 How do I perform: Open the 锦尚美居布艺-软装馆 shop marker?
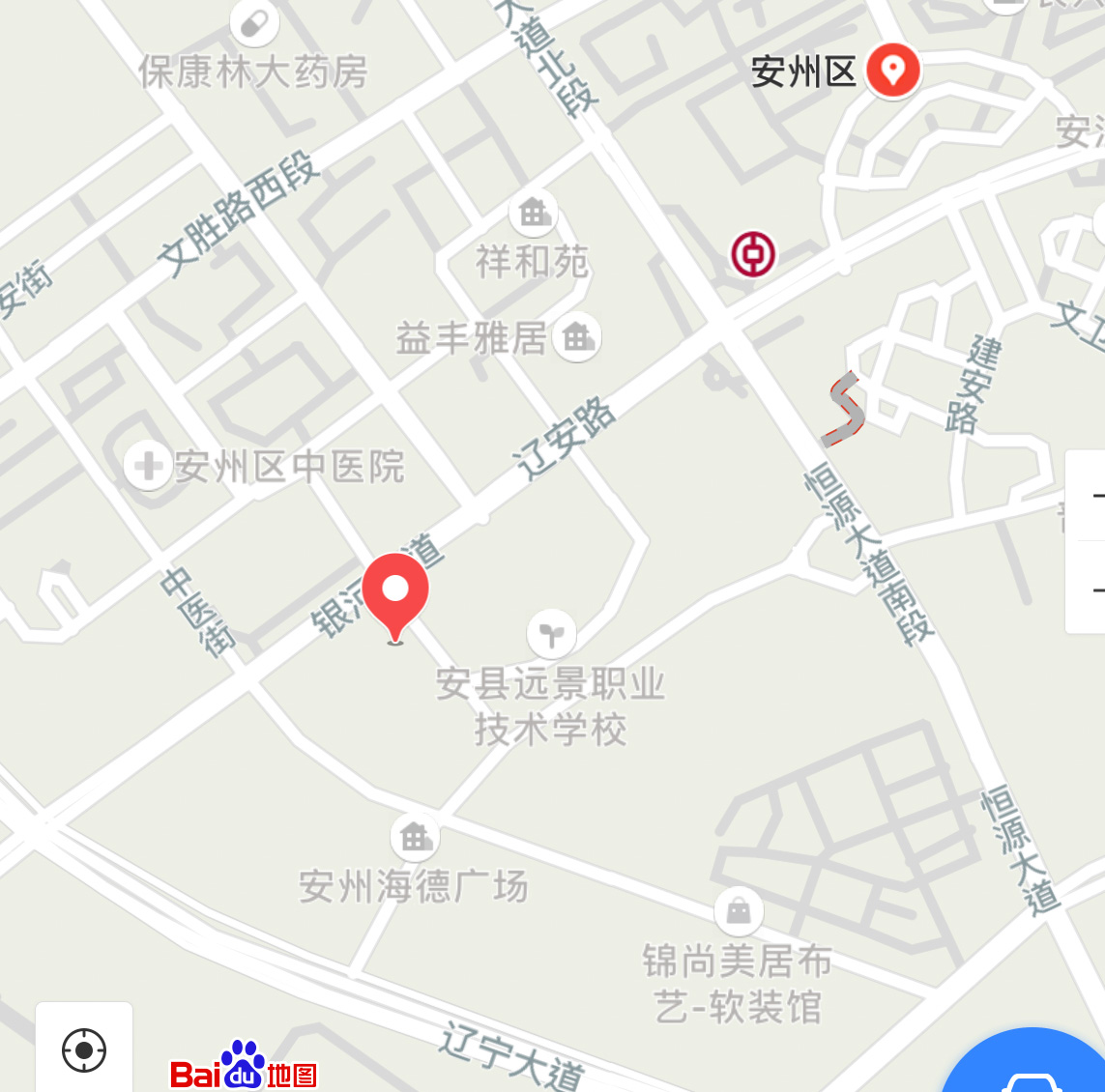739,910
